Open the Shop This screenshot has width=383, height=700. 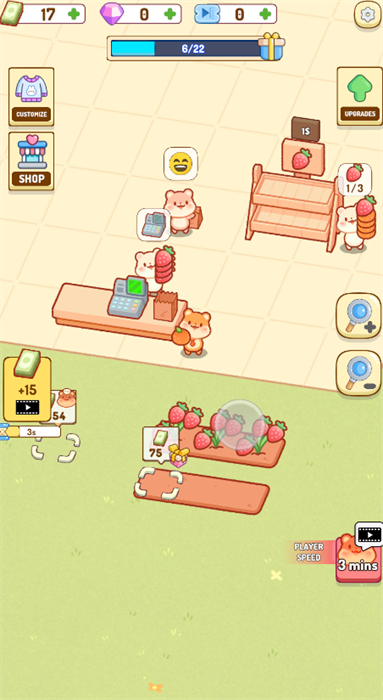pyautogui.click(x=31, y=161)
